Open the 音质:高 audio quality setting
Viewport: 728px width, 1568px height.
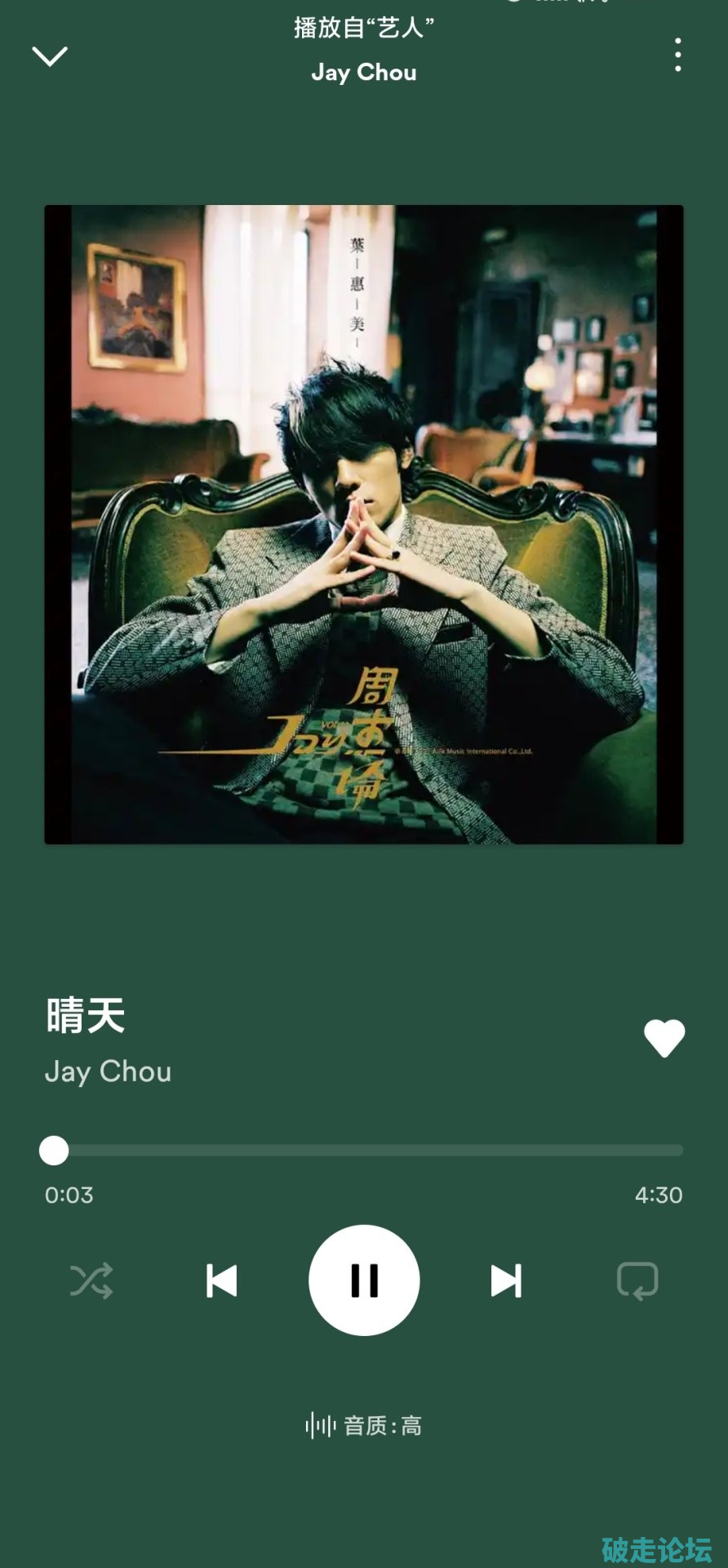[x=364, y=1426]
